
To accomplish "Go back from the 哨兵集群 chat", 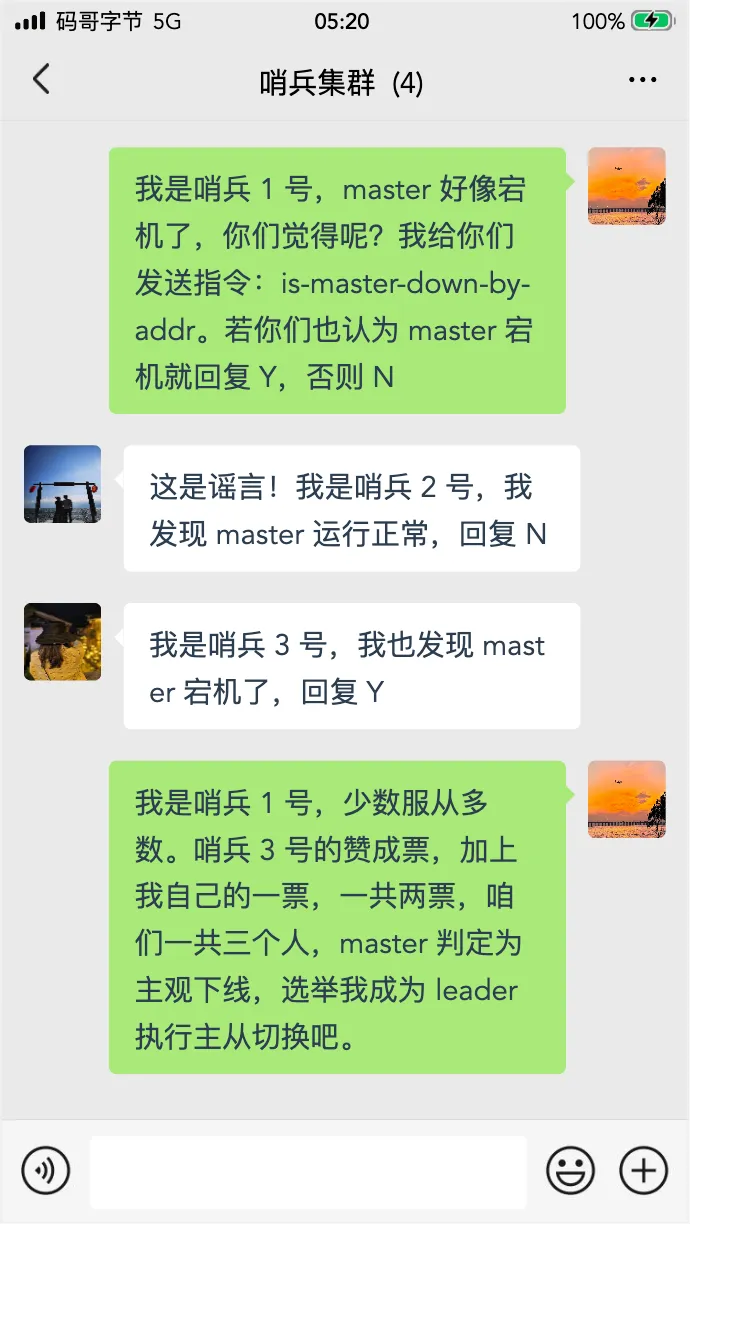I will click(41, 80).
